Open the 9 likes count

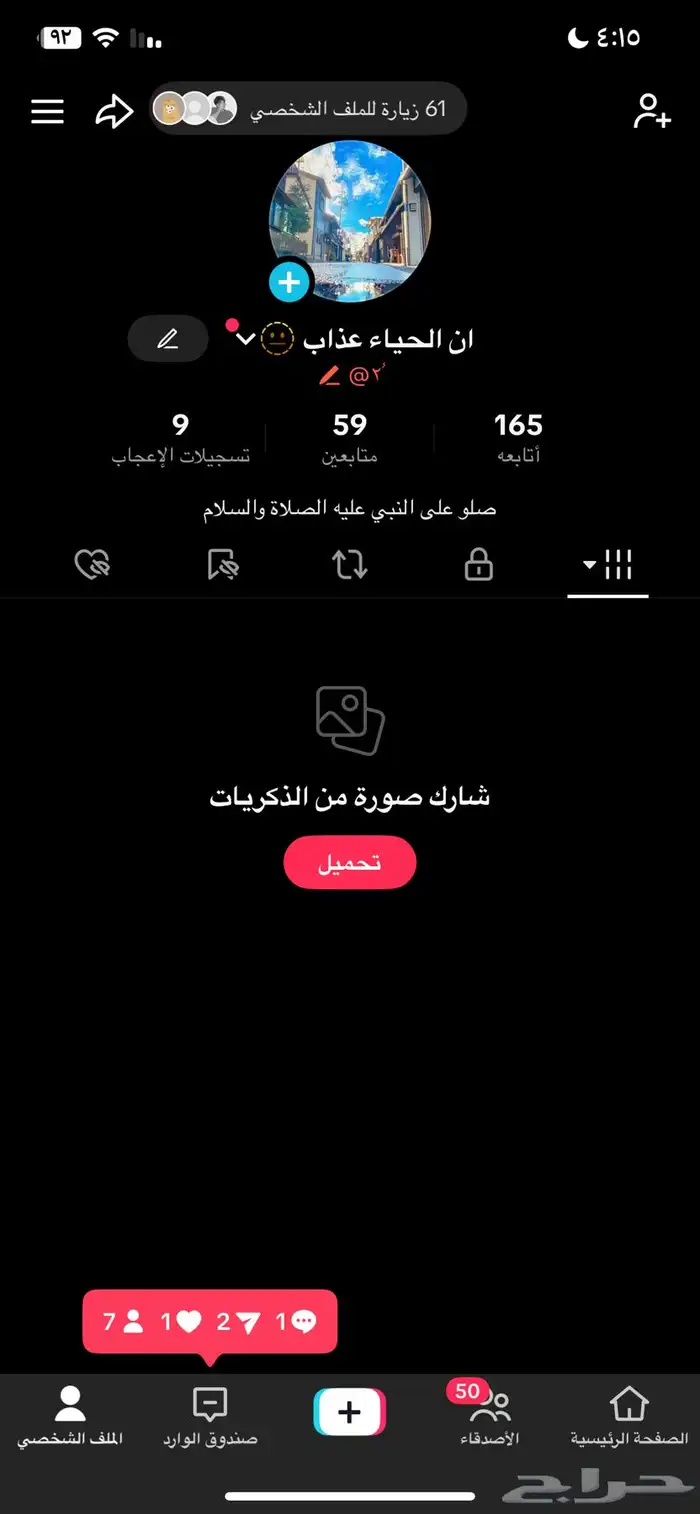click(180, 438)
